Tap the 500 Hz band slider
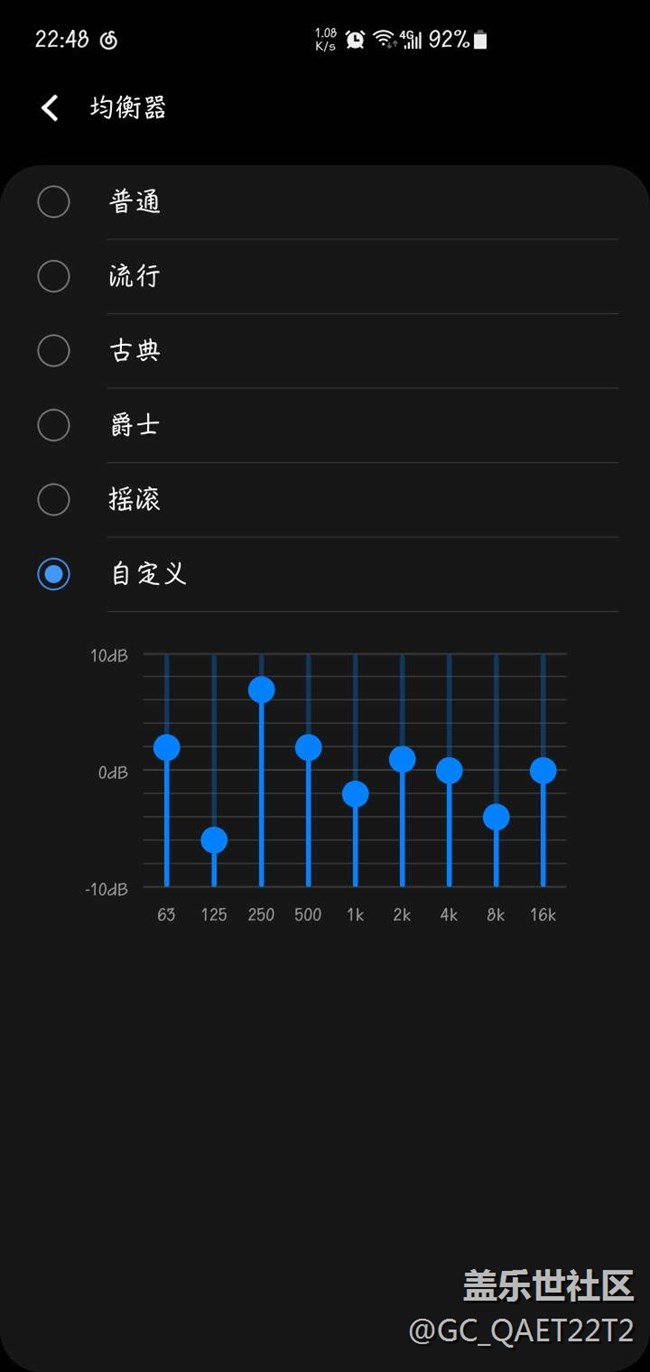The width and height of the screenshot is (650, 1372). (308, 747)
